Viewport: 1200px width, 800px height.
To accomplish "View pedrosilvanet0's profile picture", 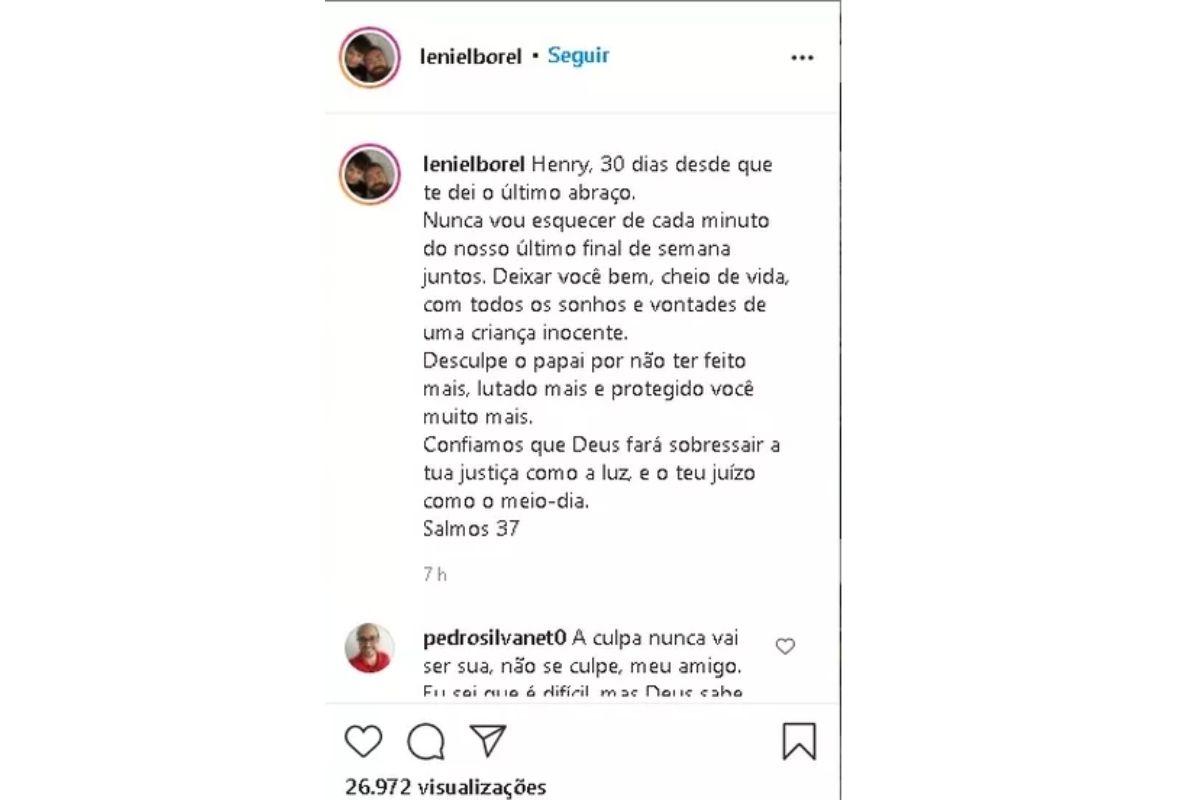I will pos(370,648).
